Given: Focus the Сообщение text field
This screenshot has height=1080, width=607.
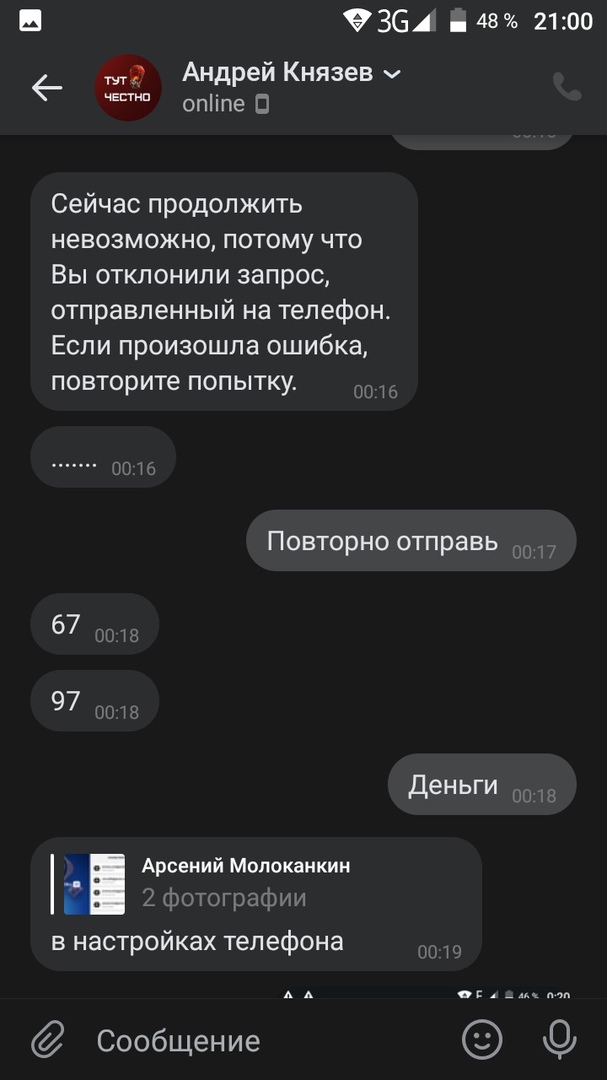Looking at the screenshot, I should tap(270, 1040).
